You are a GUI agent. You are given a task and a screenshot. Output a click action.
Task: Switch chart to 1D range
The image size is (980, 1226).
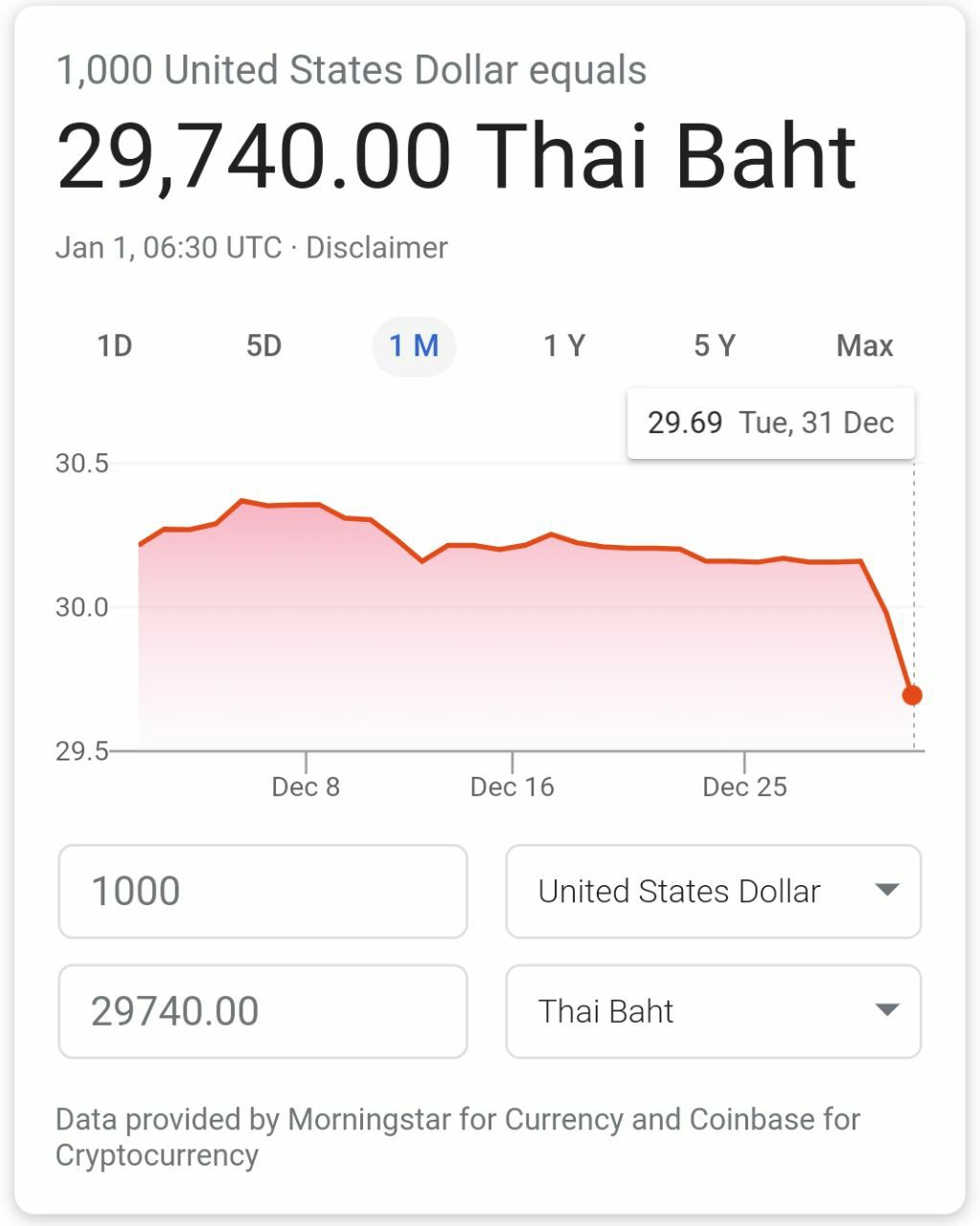(114, 346)
